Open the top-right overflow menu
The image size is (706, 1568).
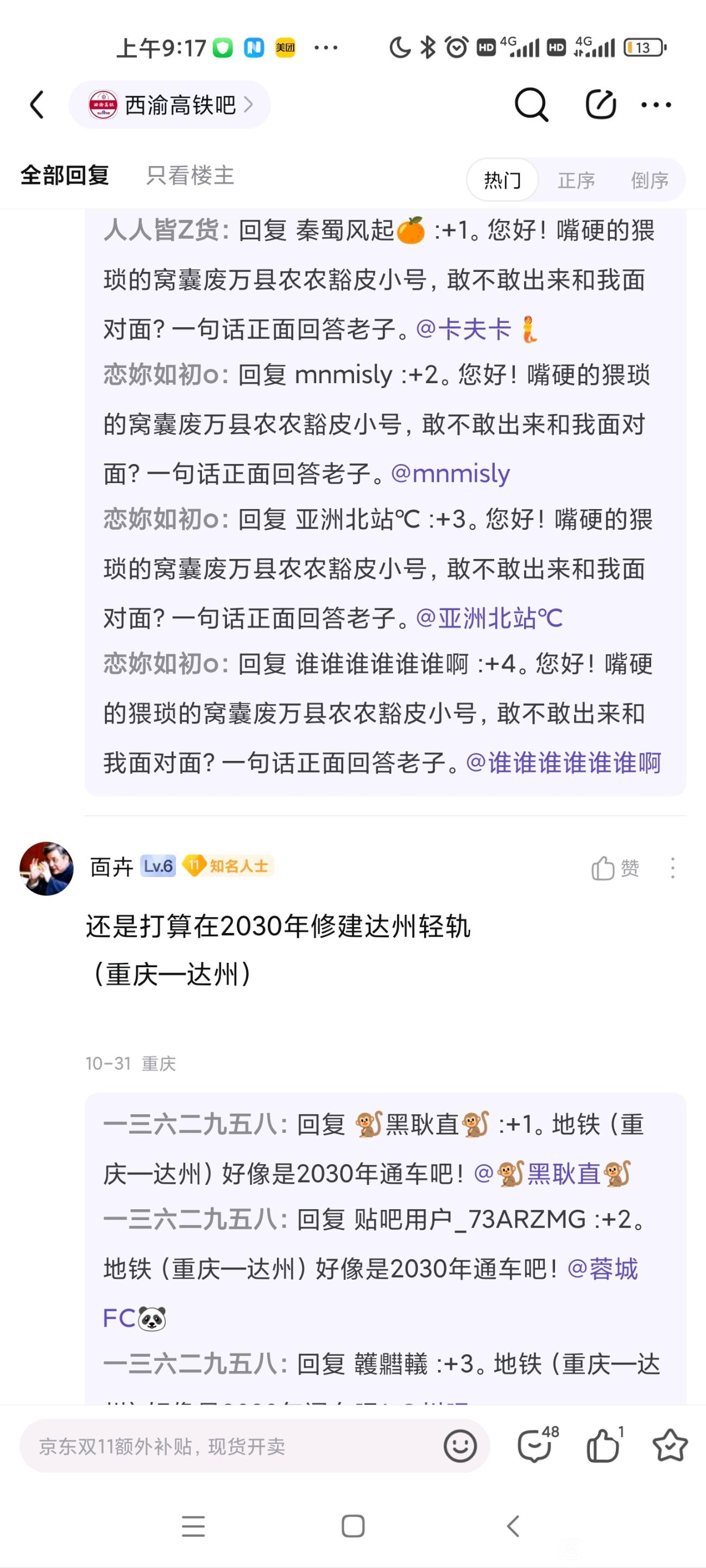point(656,105)
